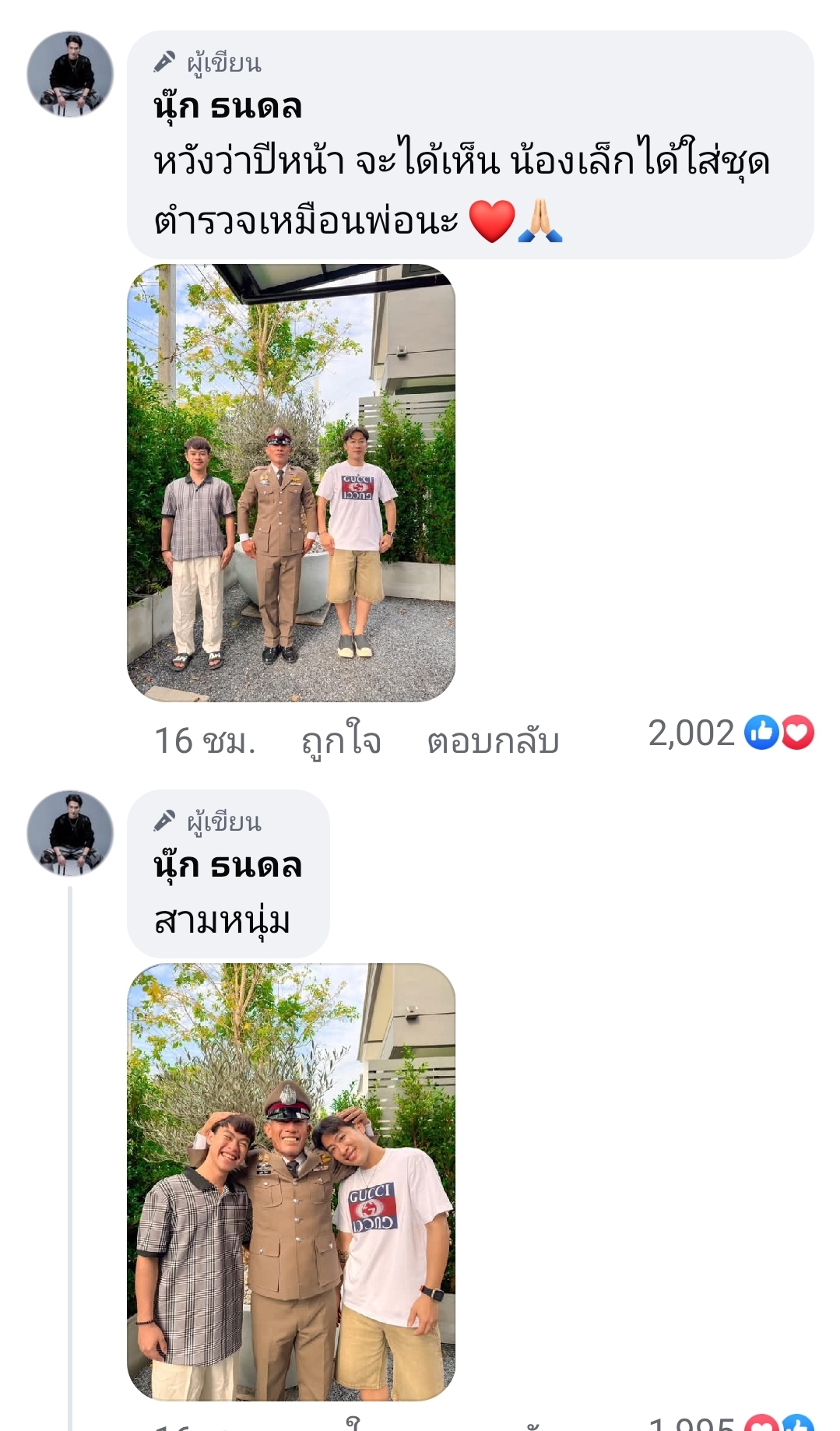Open the author's avatar beside the first comment
Screen dimensions: 840x1431
click(x=70, y=75)
